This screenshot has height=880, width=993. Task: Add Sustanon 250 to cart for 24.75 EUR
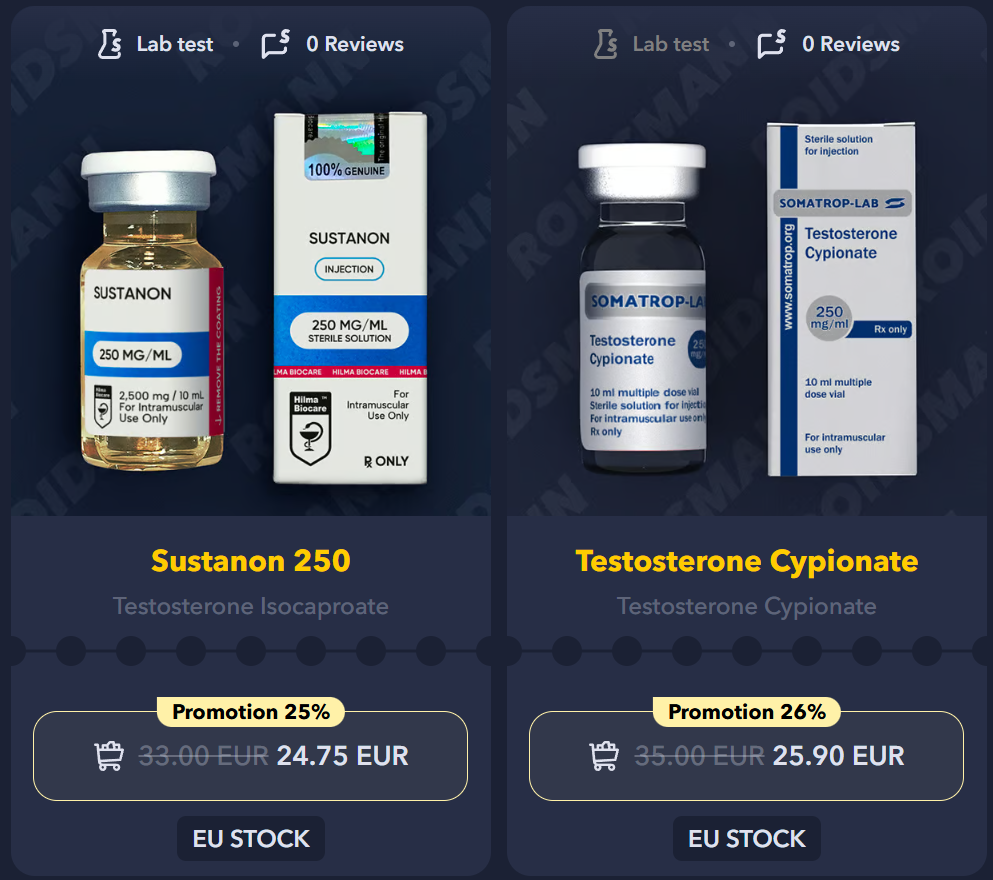[250, 756]
